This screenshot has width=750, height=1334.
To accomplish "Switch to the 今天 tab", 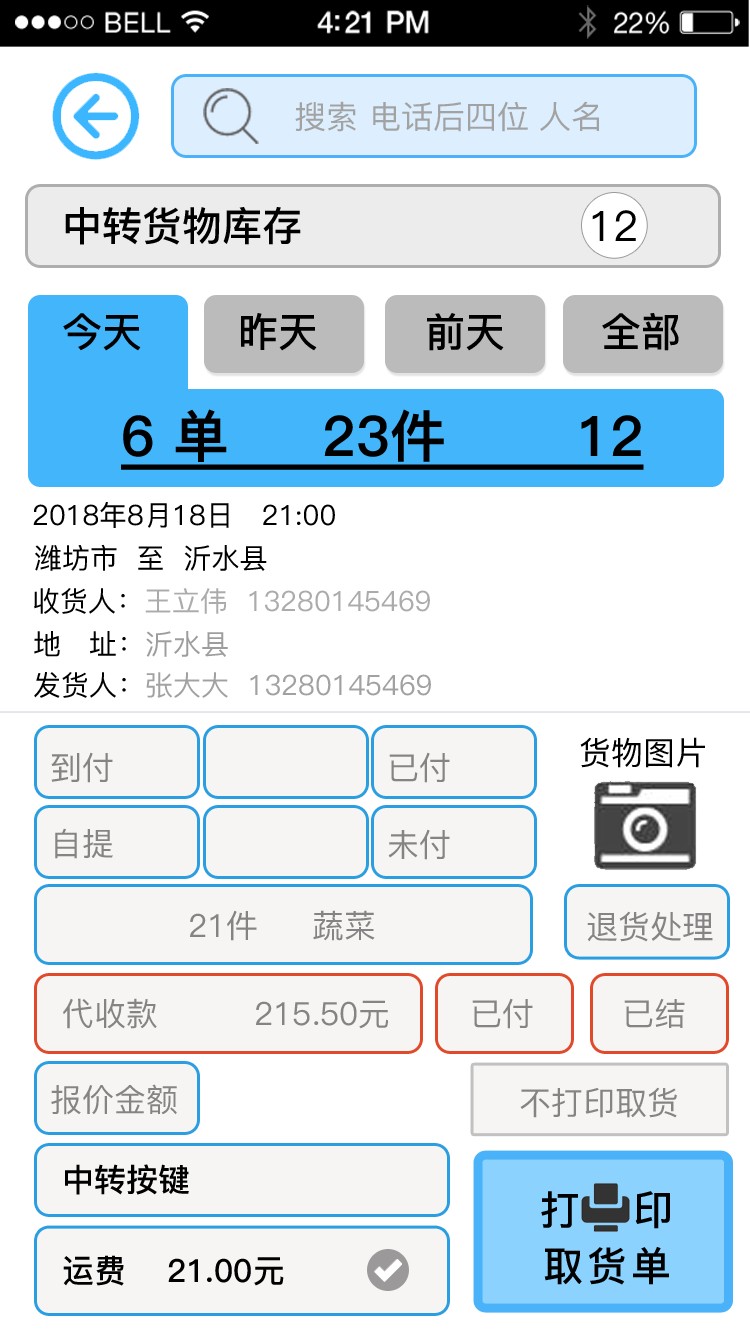I will pyautogui.click(x=107, y=334).
